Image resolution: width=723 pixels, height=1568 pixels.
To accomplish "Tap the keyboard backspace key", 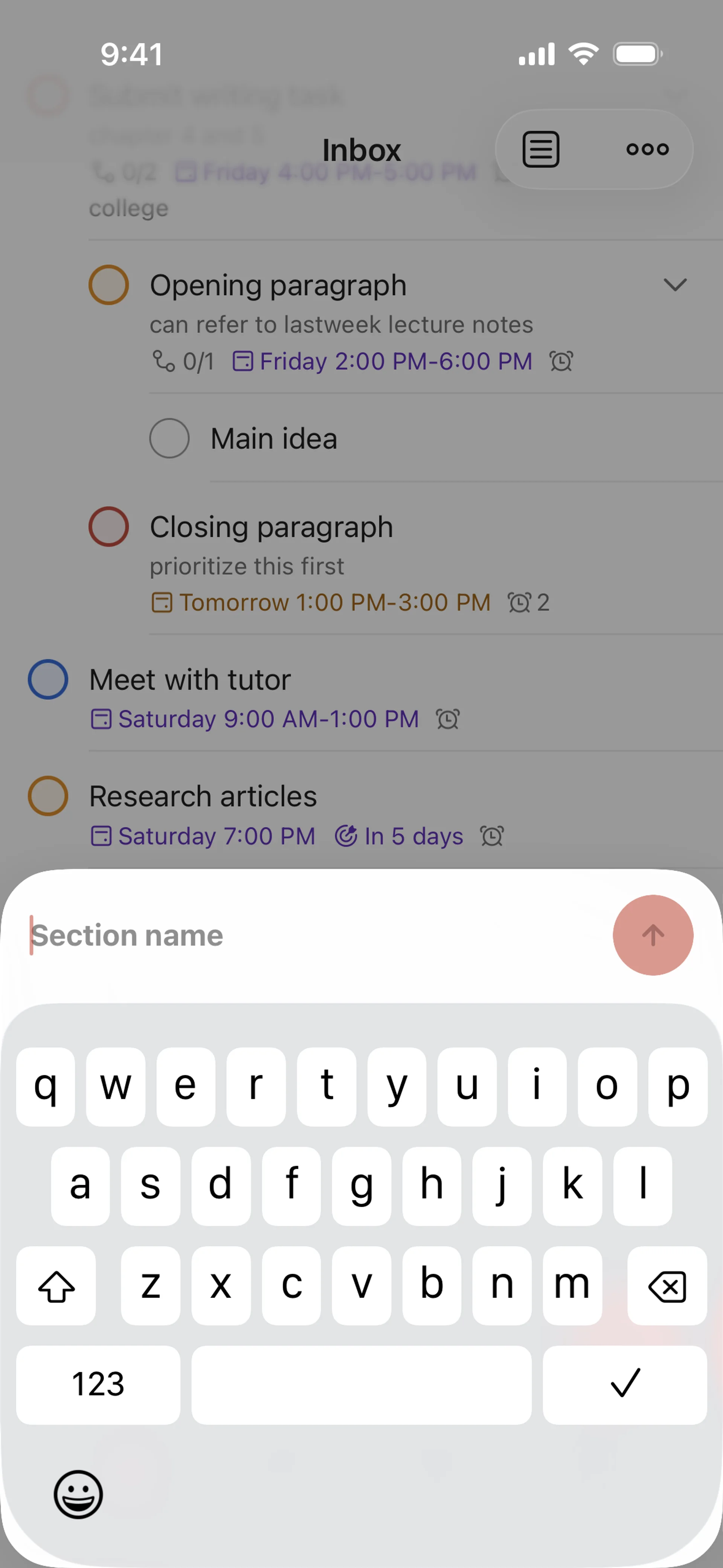I will point(667,1285).
